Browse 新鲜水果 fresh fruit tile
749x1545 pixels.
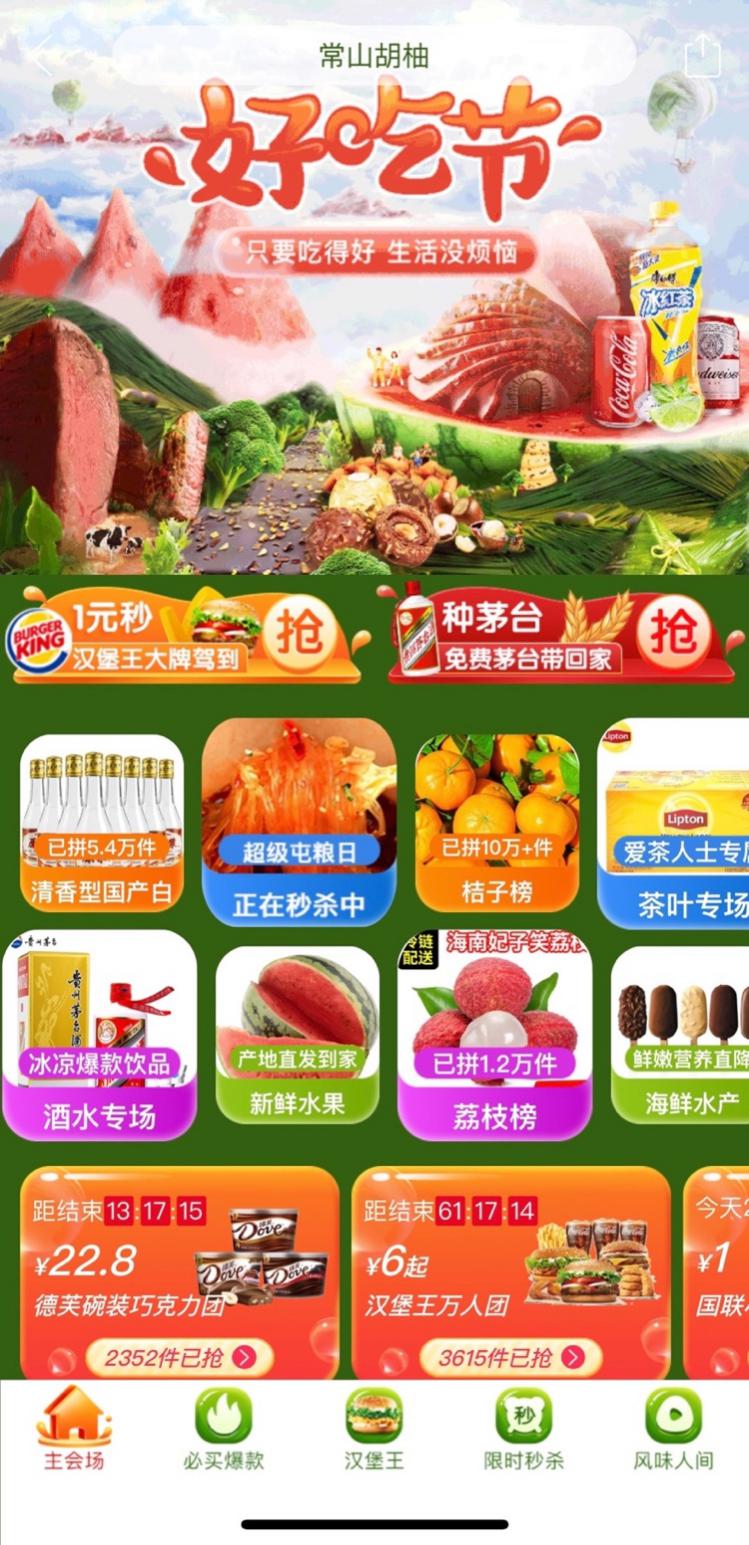[x=298, y=1035]
